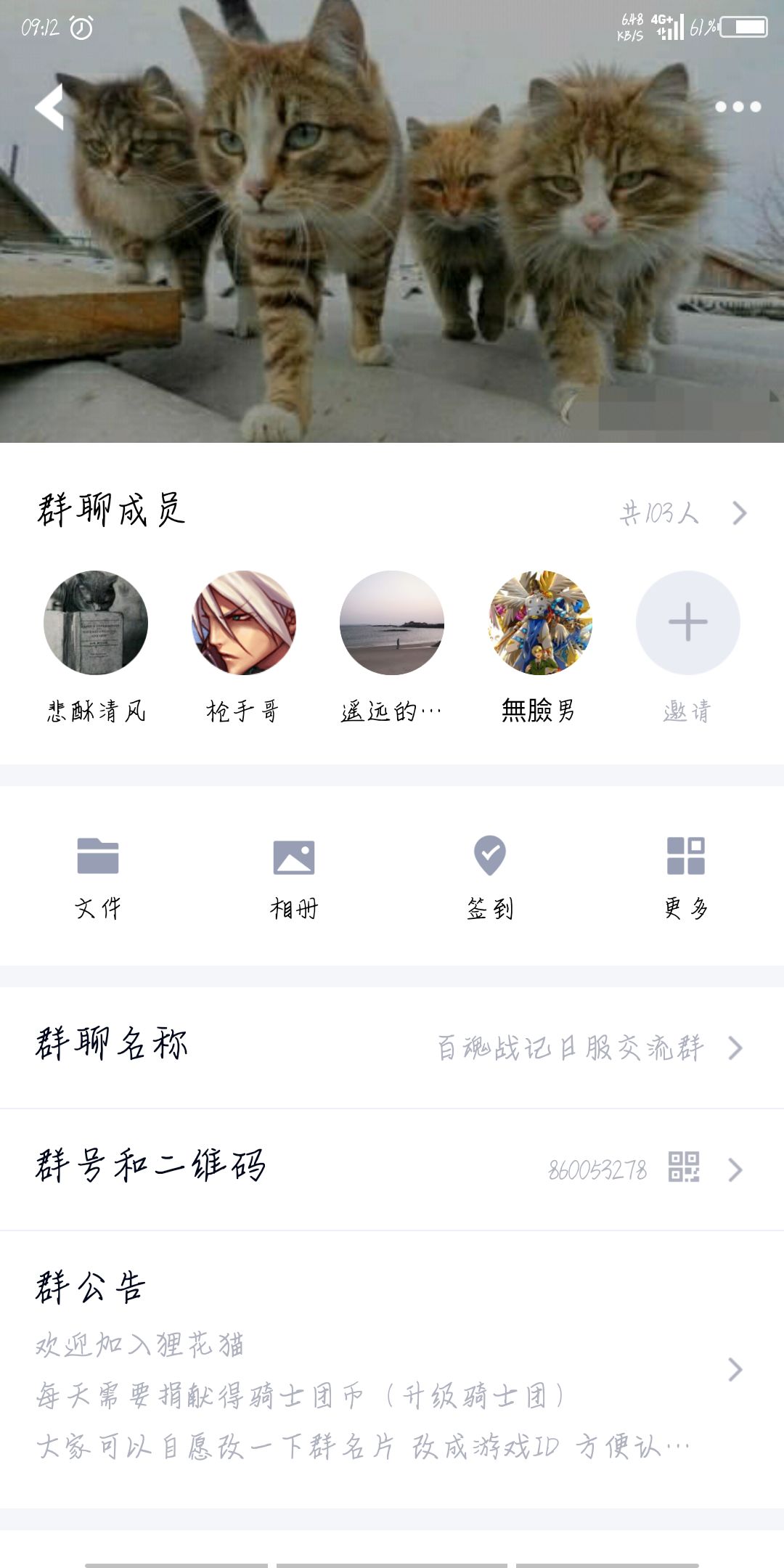
Task: Tap the 邀请 plus button
Action: pos(688,623)
